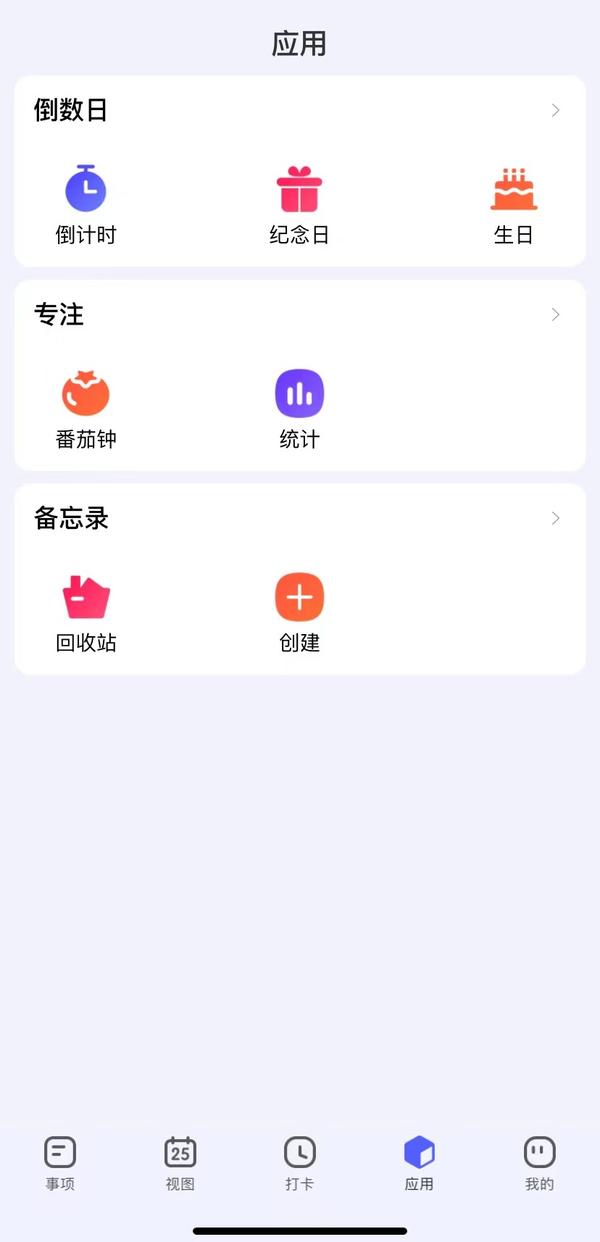The image size is (600, 1242).
Task: Open the memo 回收站 recycle bin
Action: (86, 611)
